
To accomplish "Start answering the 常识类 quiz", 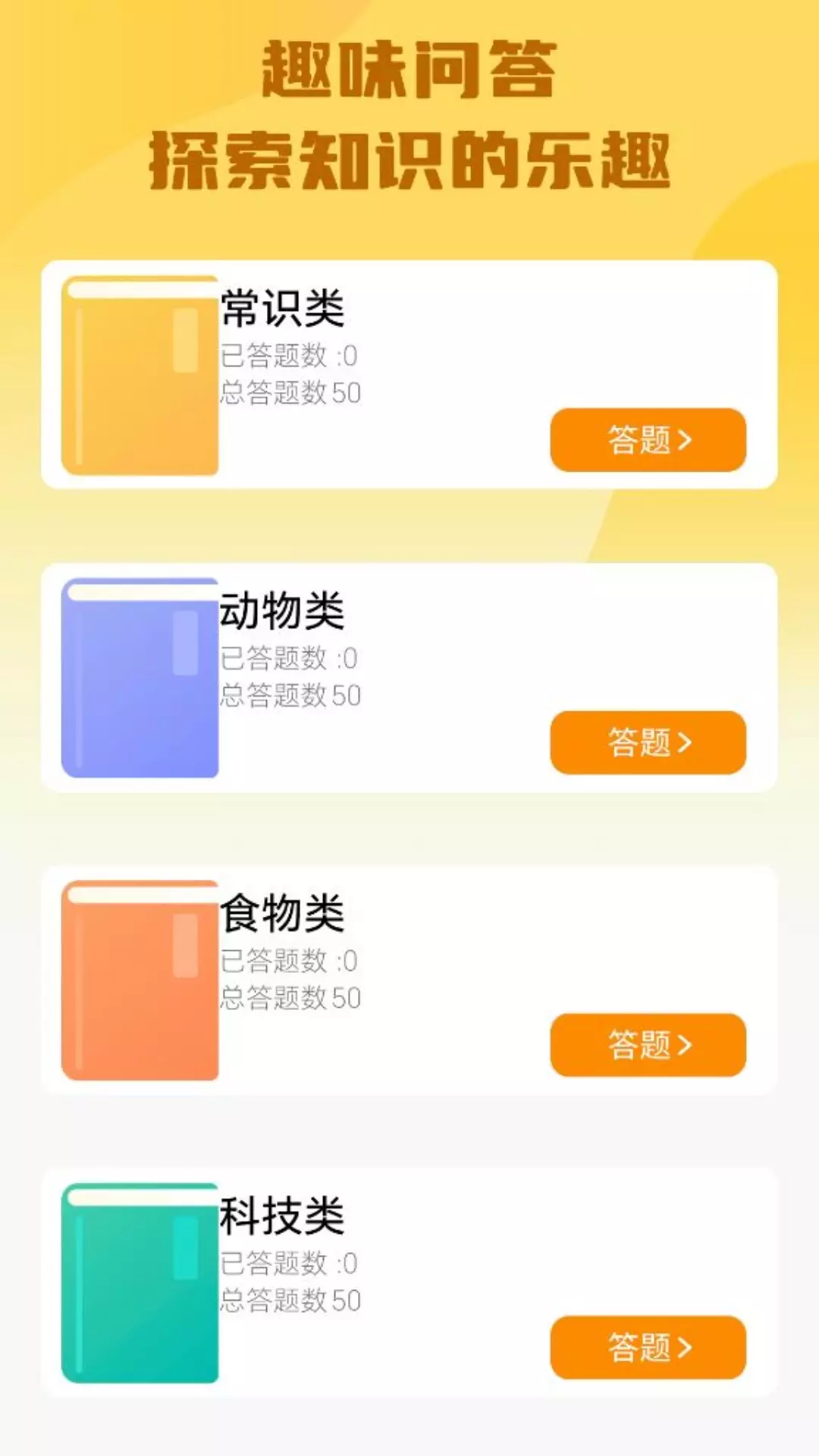I will click(648, 440).
